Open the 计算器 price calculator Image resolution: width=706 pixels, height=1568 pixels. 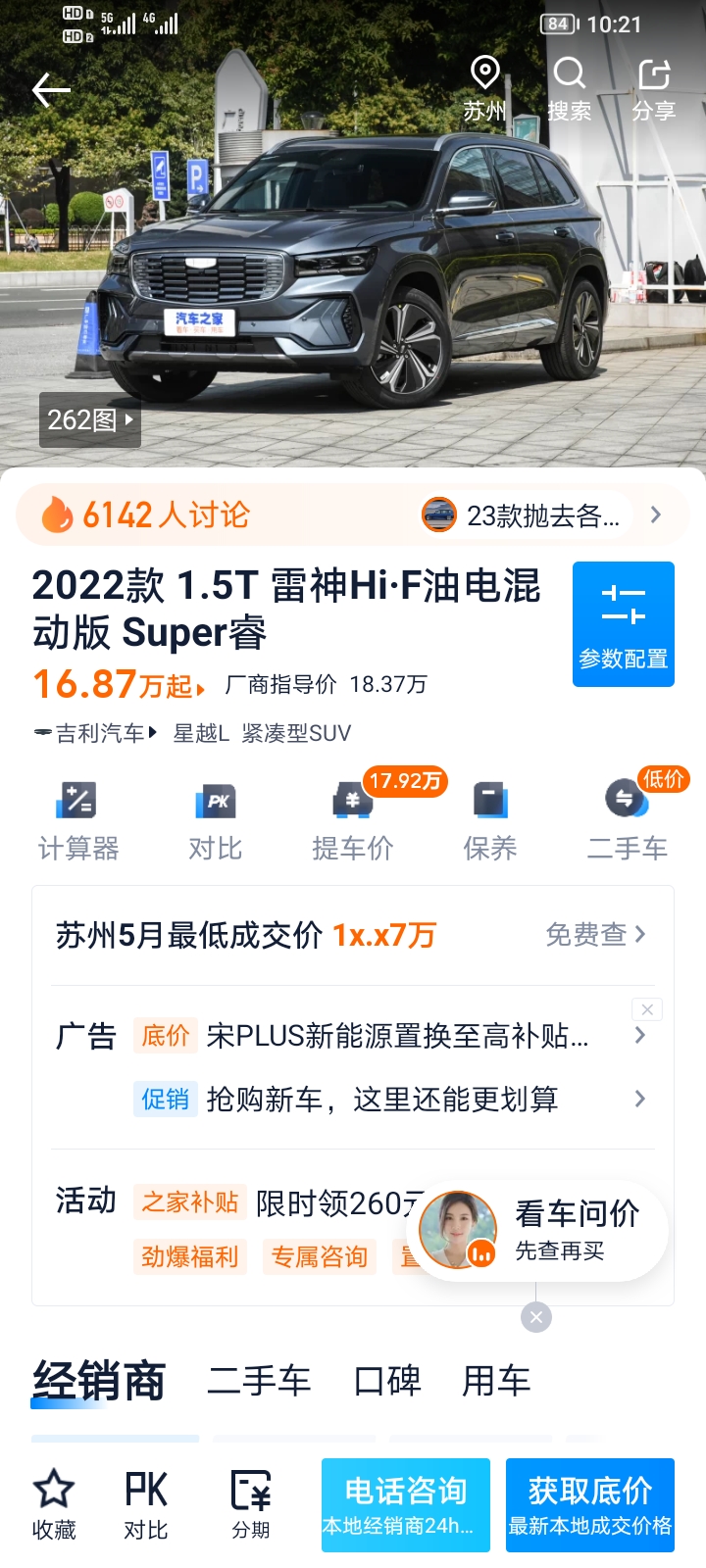[78, 821]
